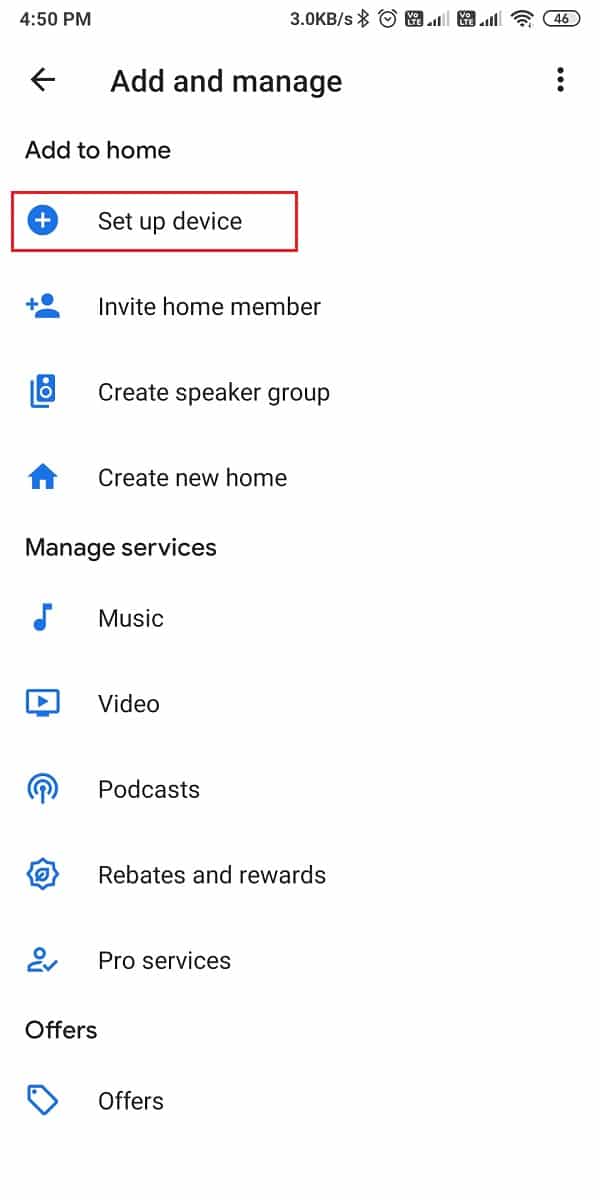Open Pro services

[164, 961]
